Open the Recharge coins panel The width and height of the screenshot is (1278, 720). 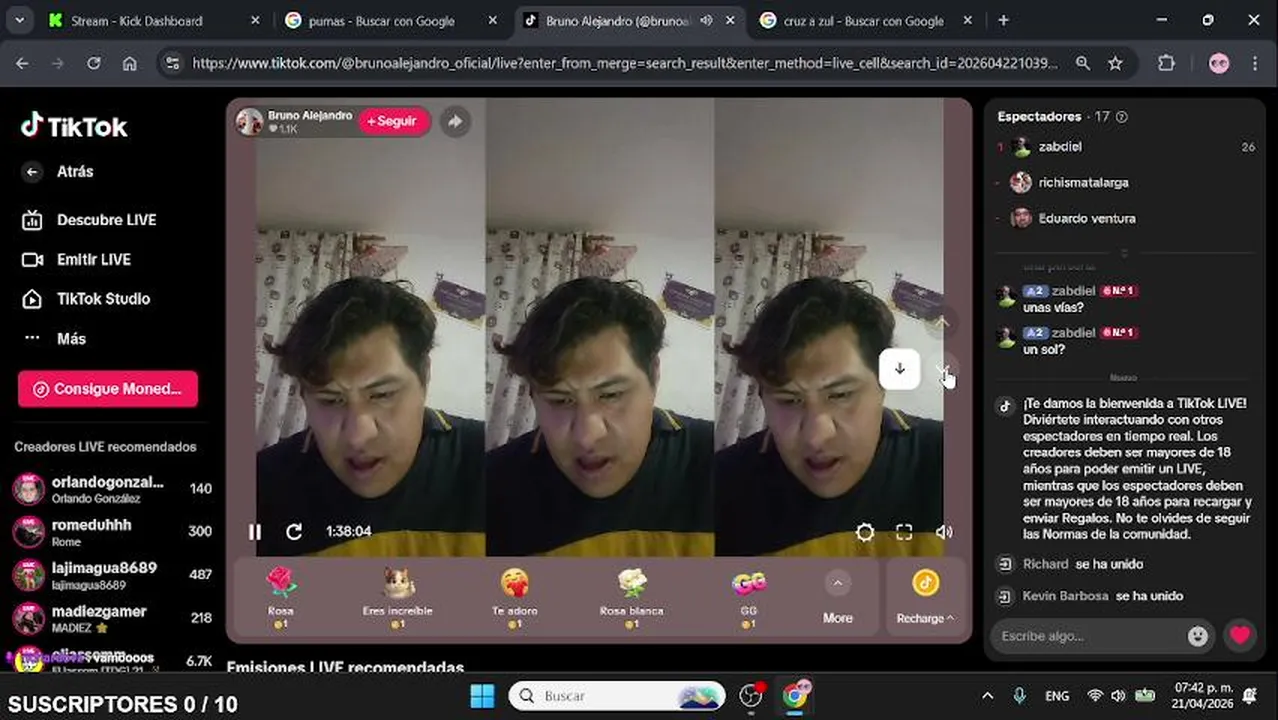pyautogui.click(x=925, y=596)
